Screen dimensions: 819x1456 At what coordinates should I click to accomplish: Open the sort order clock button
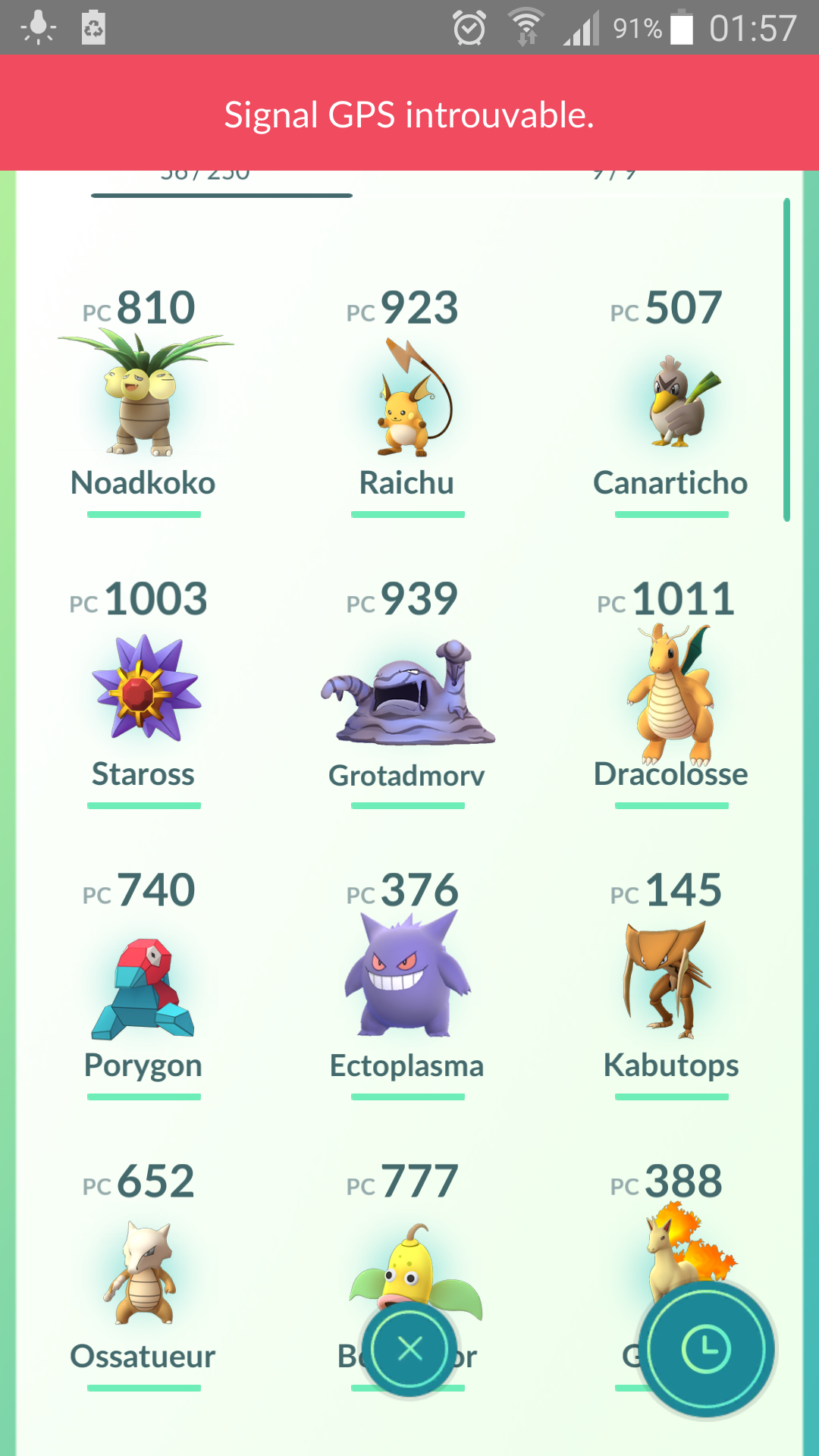point(706,1349)
